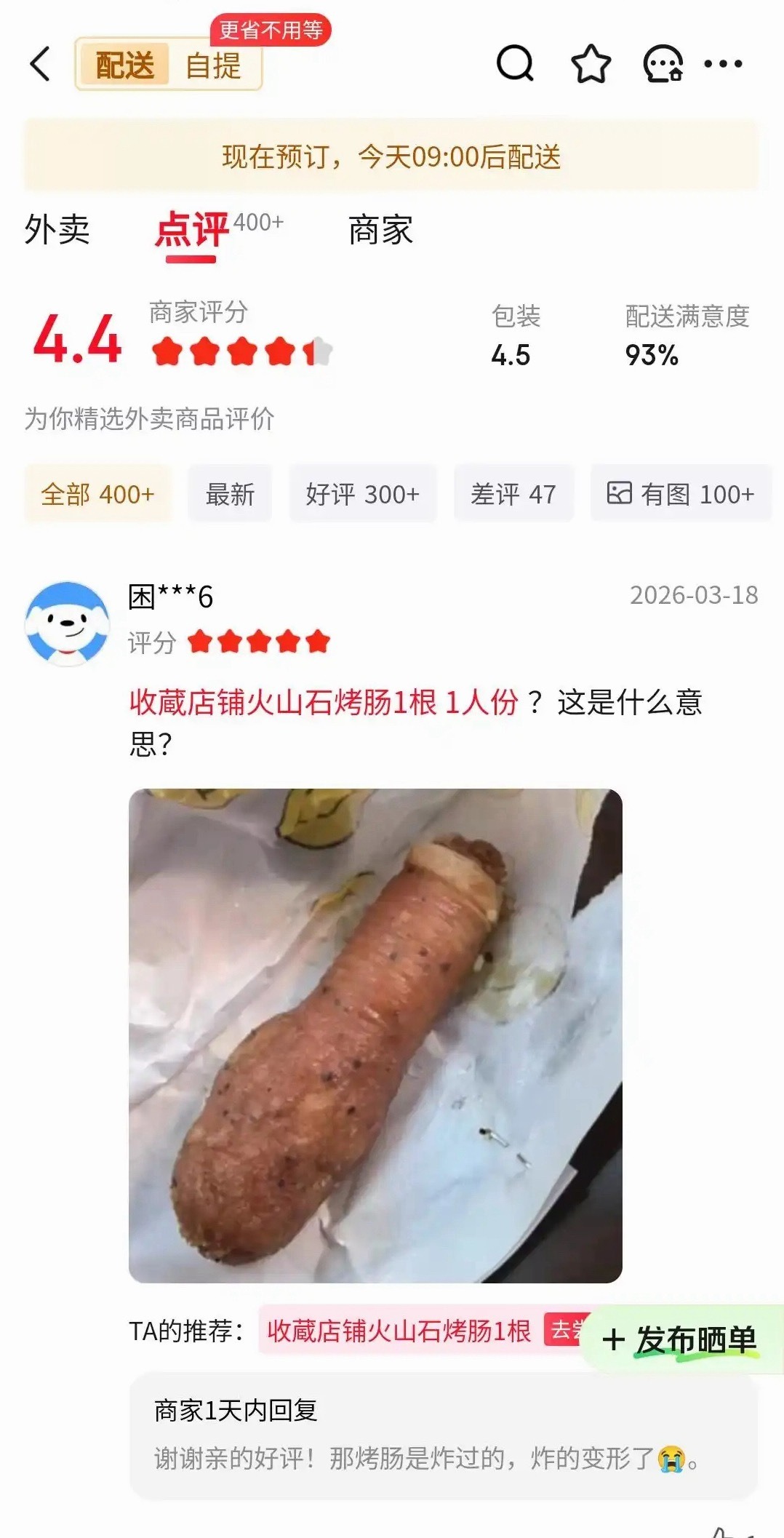Switch to the 外卖 tab

click(57, 230)
